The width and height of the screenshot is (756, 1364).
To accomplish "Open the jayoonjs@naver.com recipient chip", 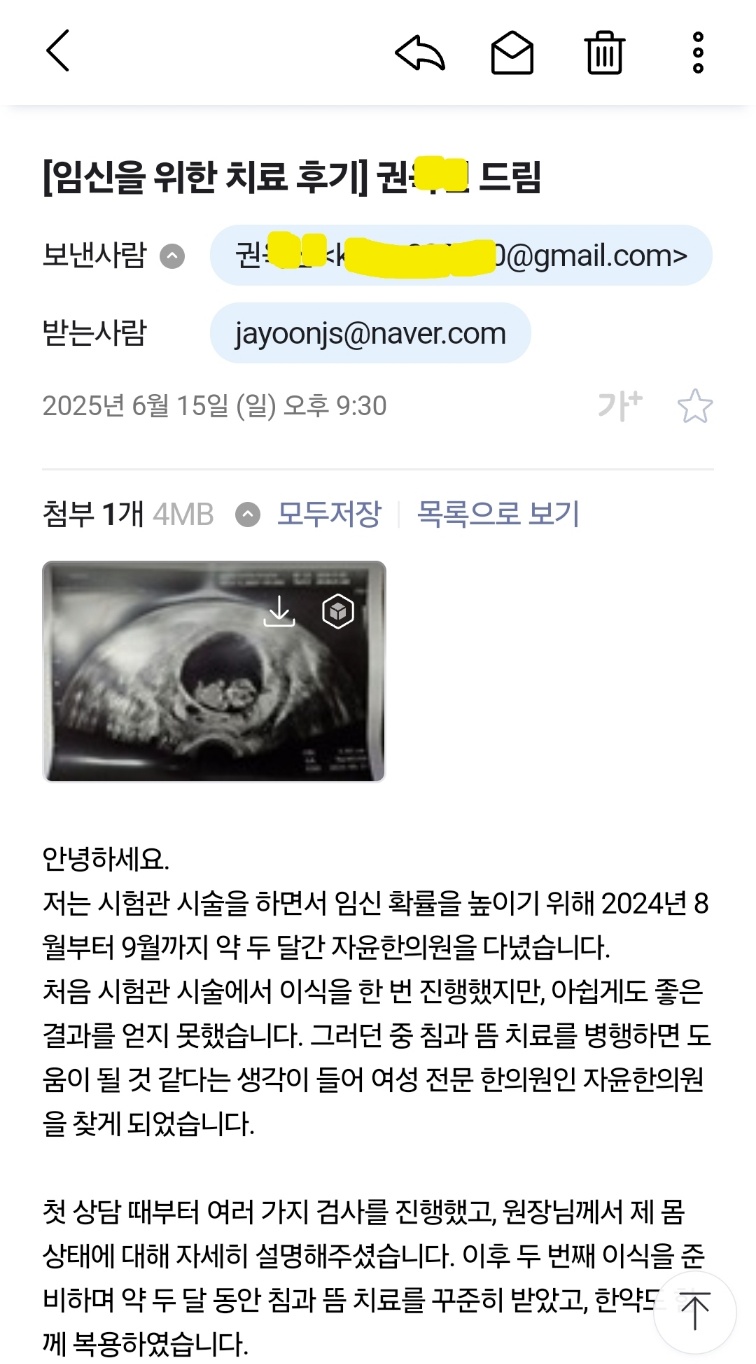I will pyautogui.click(x=370, y=333).
